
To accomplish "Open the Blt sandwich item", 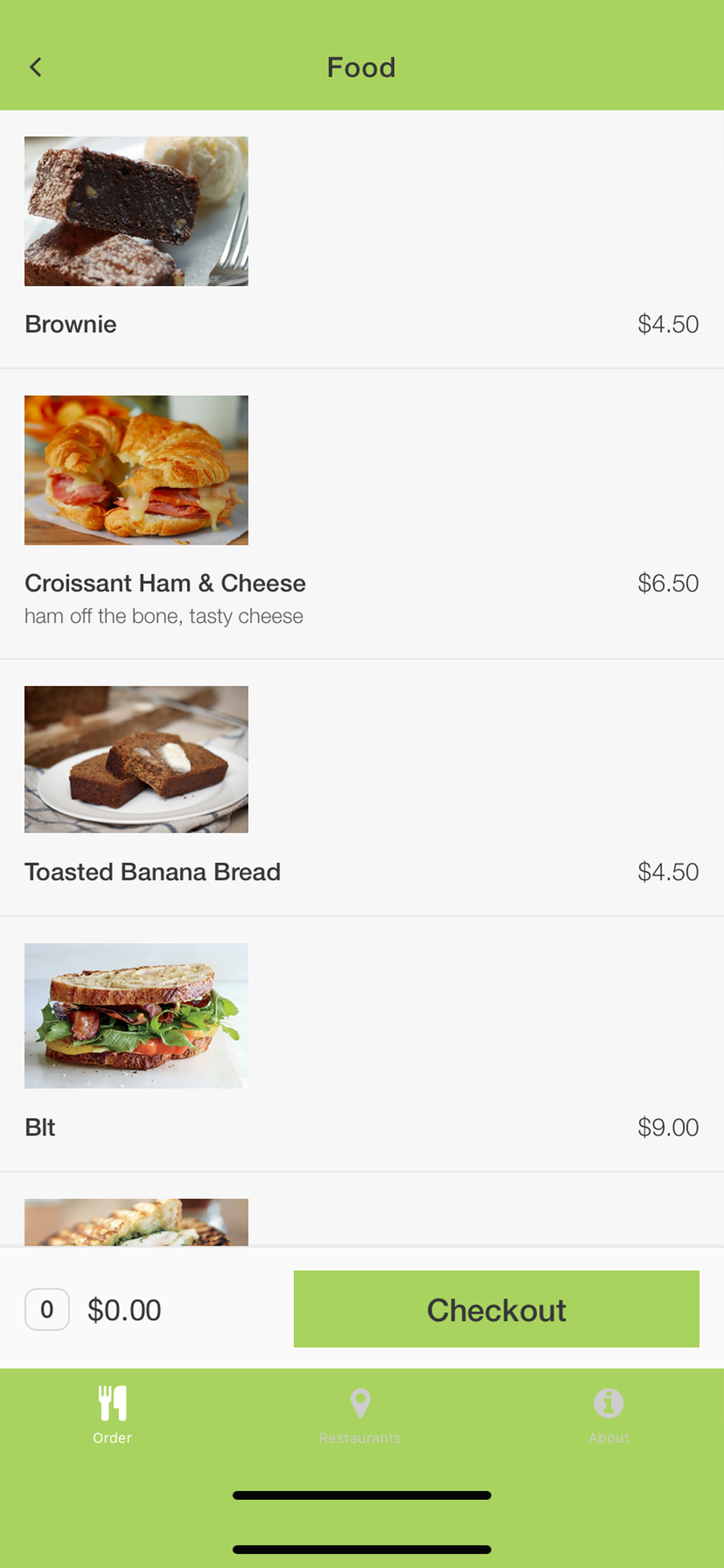I will [362, 1044].
